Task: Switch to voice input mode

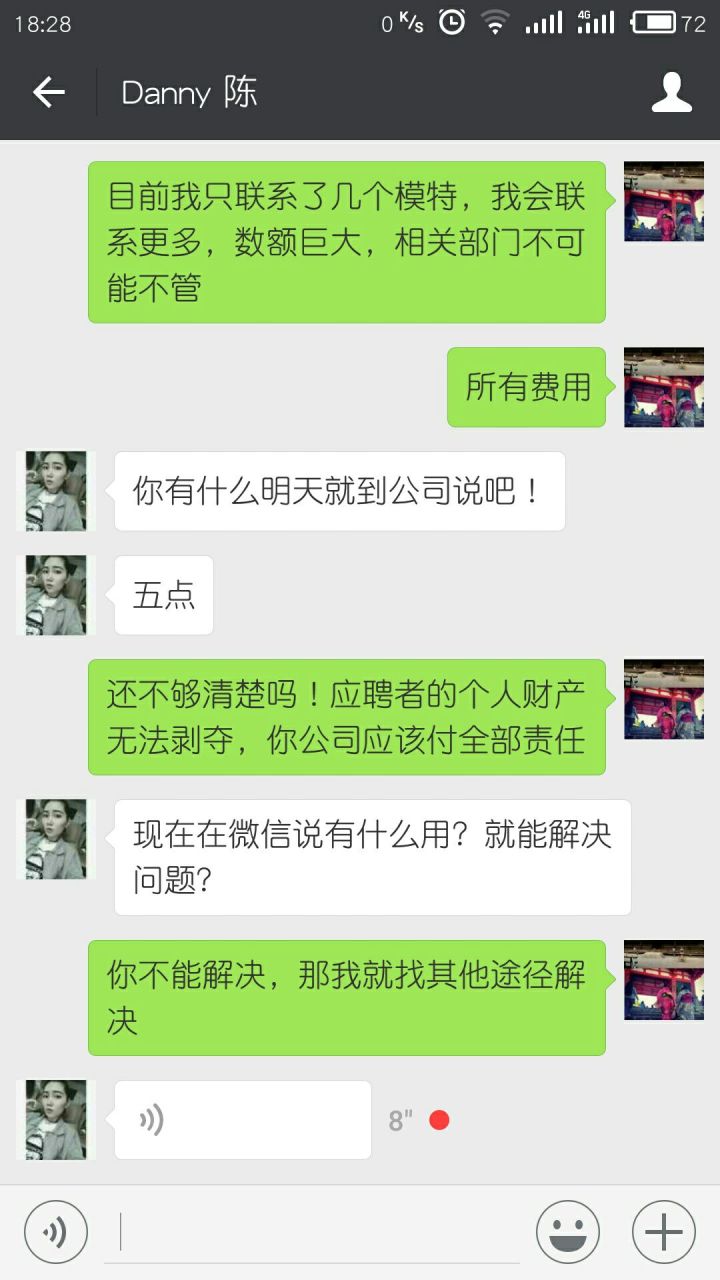Action: tap(56, 1232)
